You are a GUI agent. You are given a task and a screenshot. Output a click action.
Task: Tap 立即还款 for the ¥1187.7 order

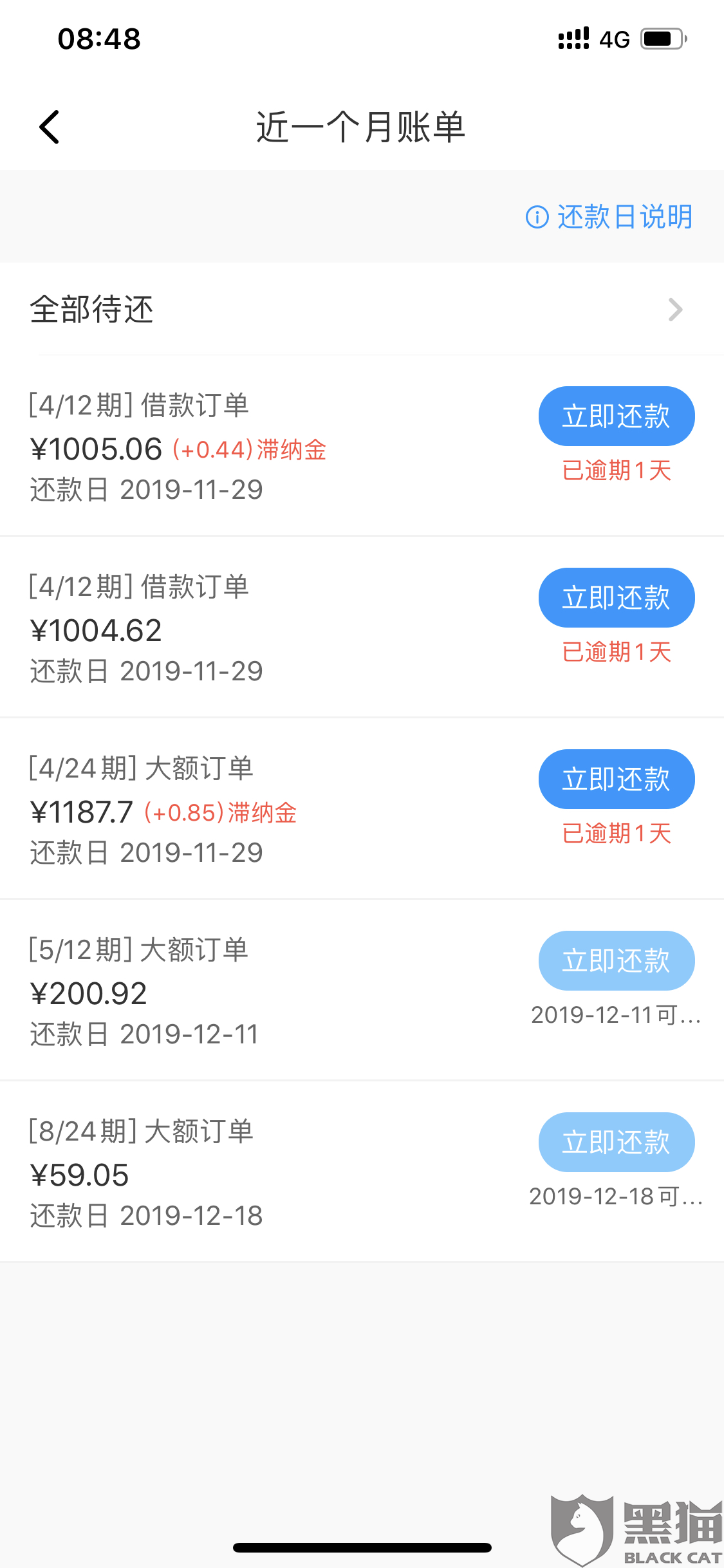click(x=616, y=779)
